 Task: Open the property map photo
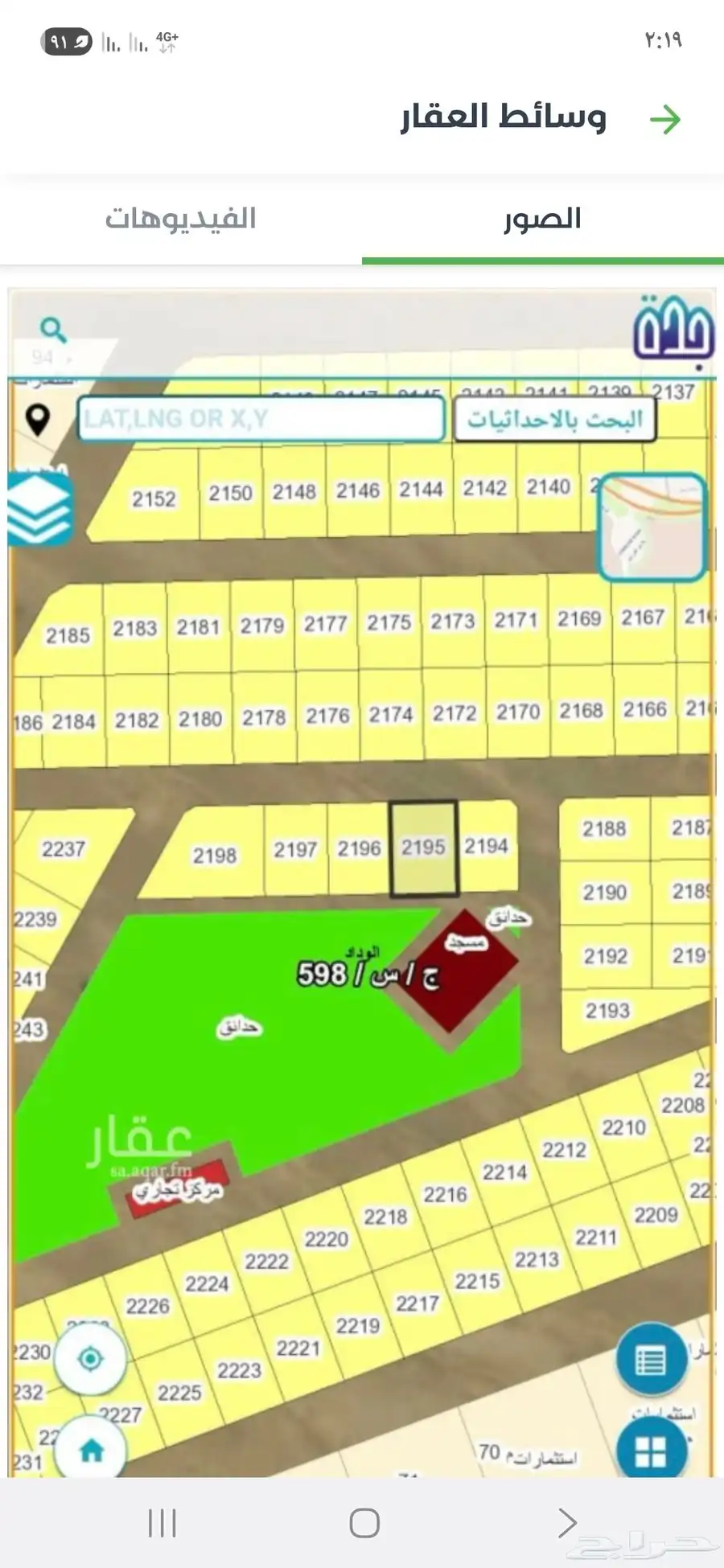click(362, 885)
